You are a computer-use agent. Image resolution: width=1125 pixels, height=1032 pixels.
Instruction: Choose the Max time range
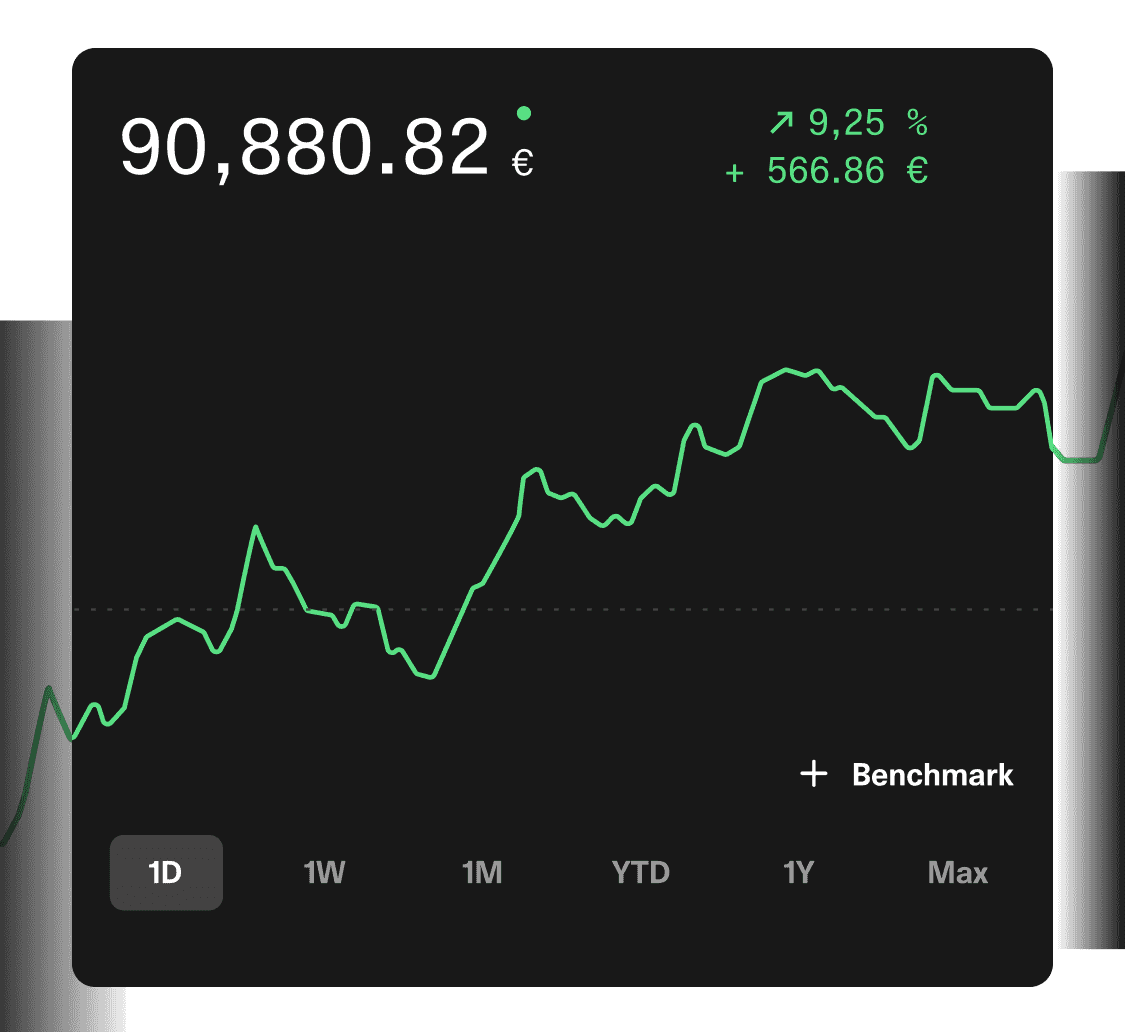click(957, 873)
